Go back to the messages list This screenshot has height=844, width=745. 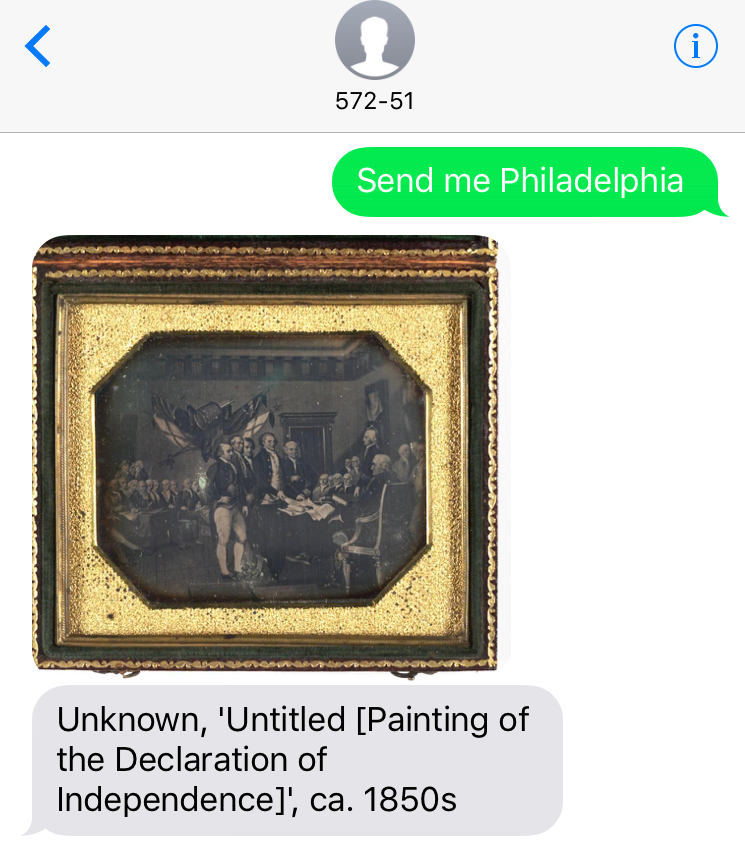point(38,47)
